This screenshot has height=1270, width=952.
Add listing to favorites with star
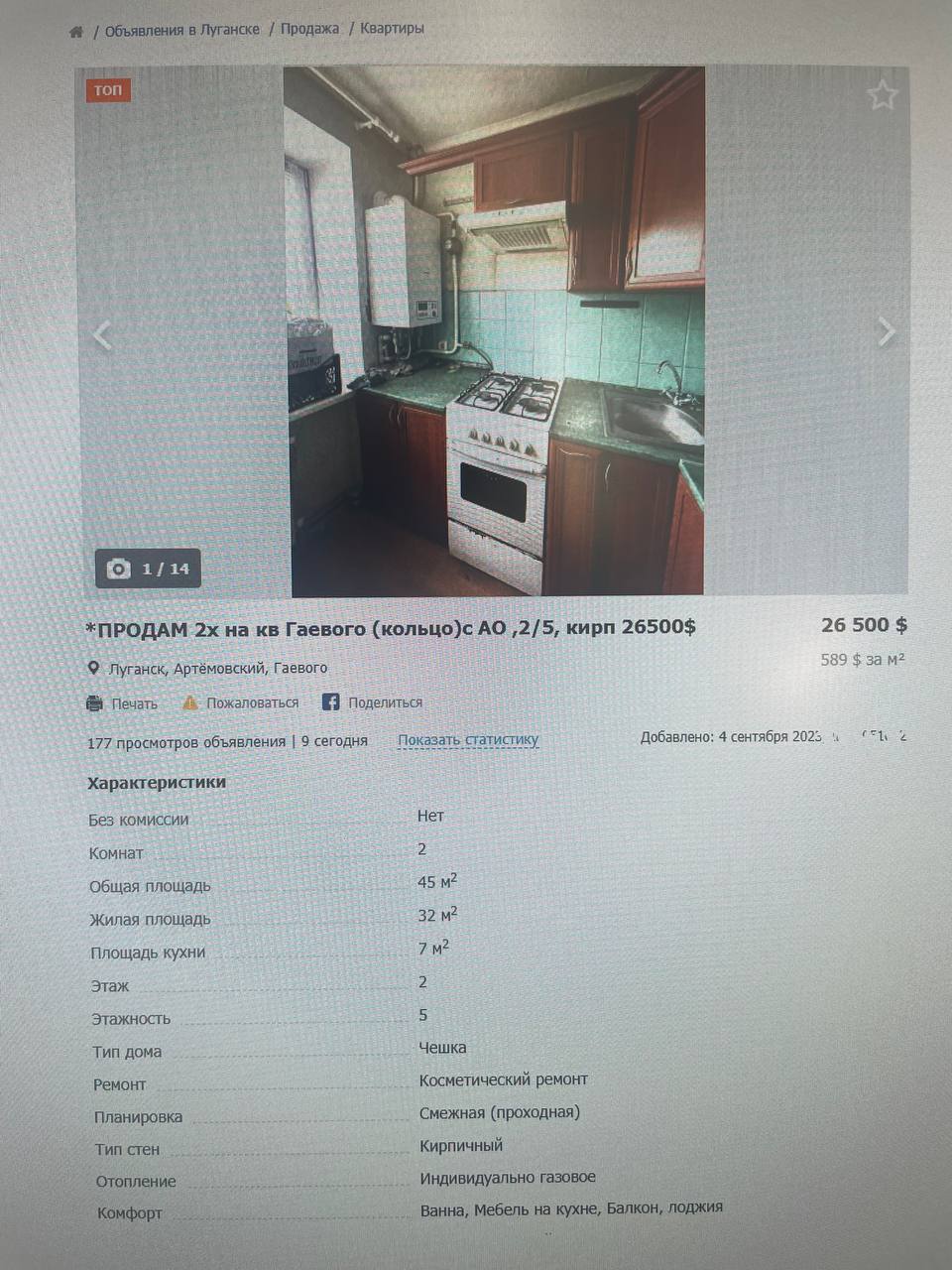tap(882, 95)
